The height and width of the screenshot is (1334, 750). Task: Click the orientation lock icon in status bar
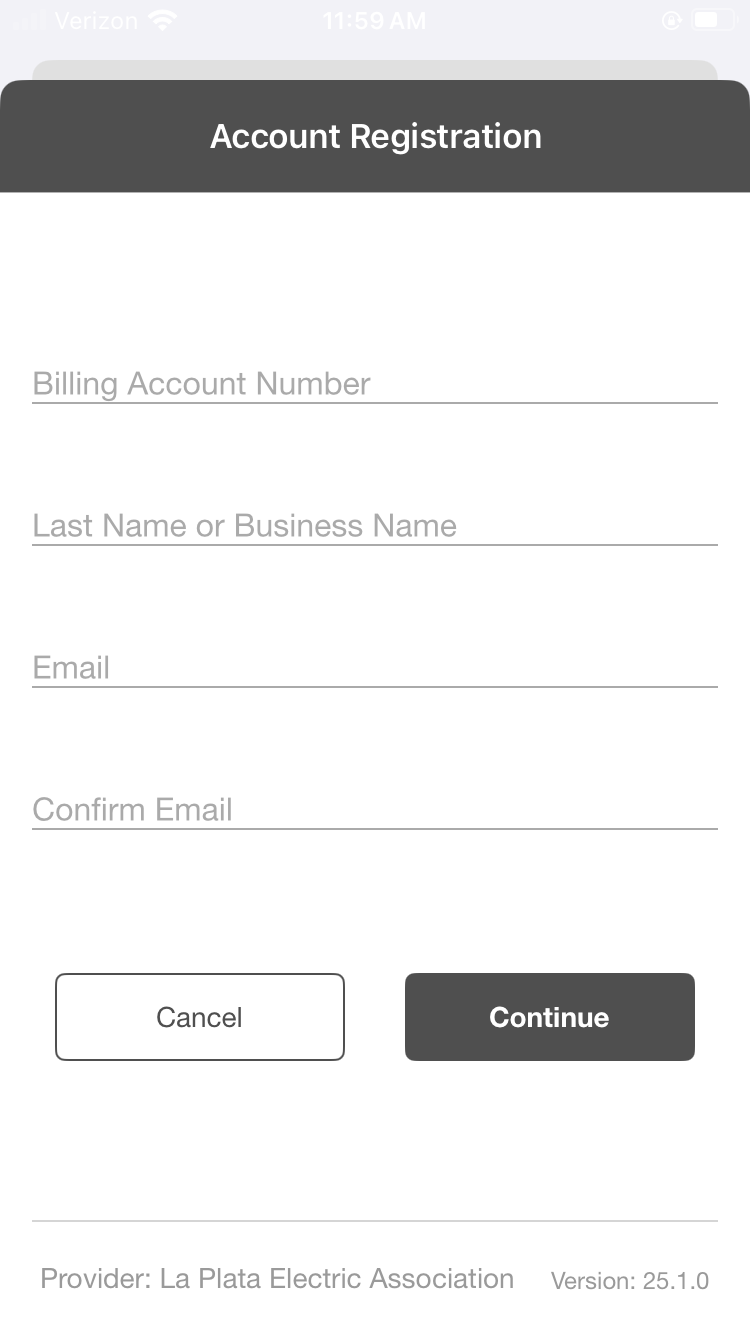[x=670, y=19]
